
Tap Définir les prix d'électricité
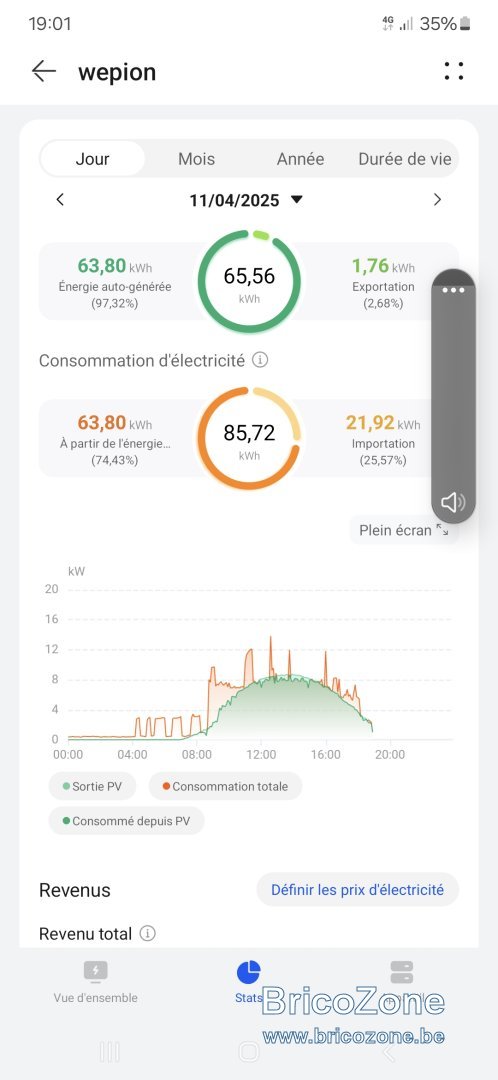click(x=357, y=890)
